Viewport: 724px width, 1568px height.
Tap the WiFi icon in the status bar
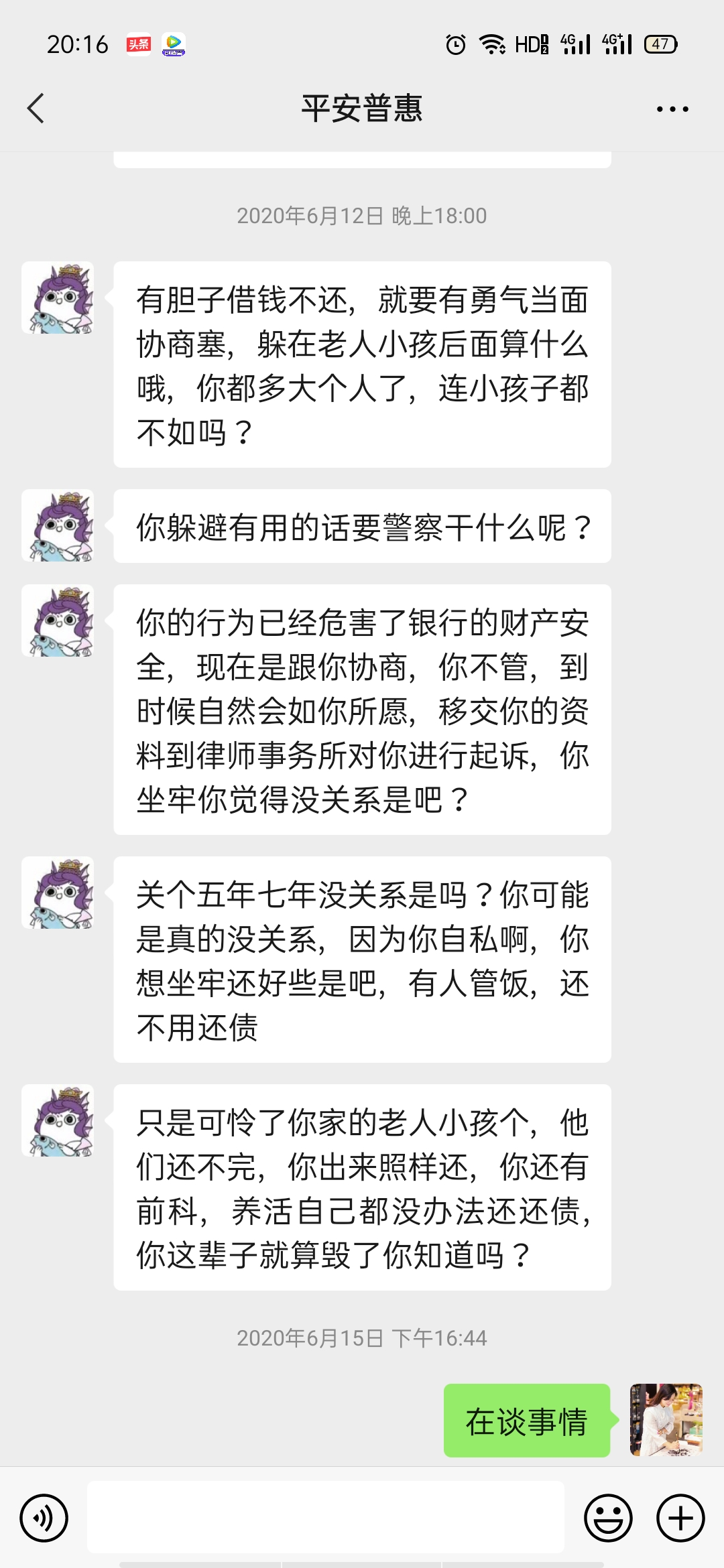(x=493, y=44)
